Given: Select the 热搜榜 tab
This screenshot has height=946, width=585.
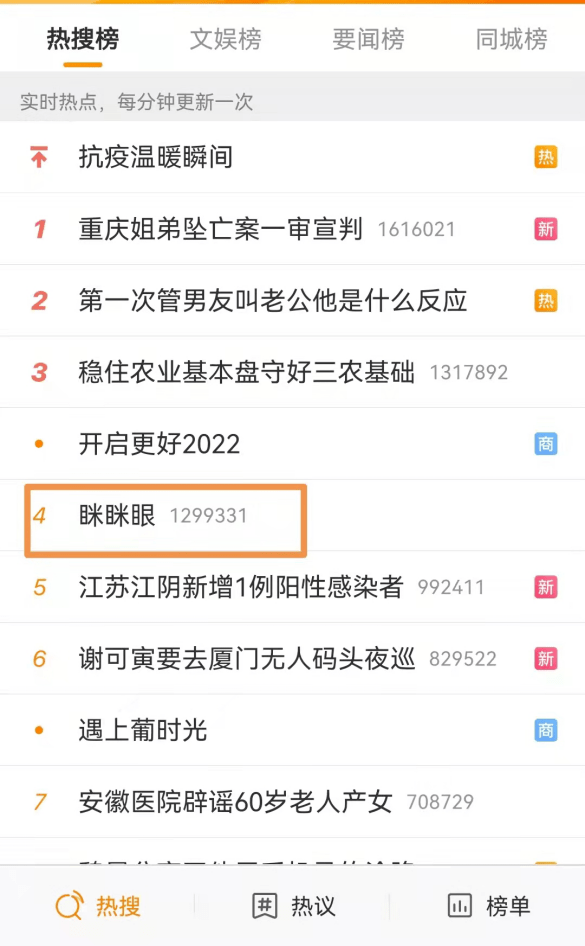Looking at the screenshot, I should tap(83, 39).
